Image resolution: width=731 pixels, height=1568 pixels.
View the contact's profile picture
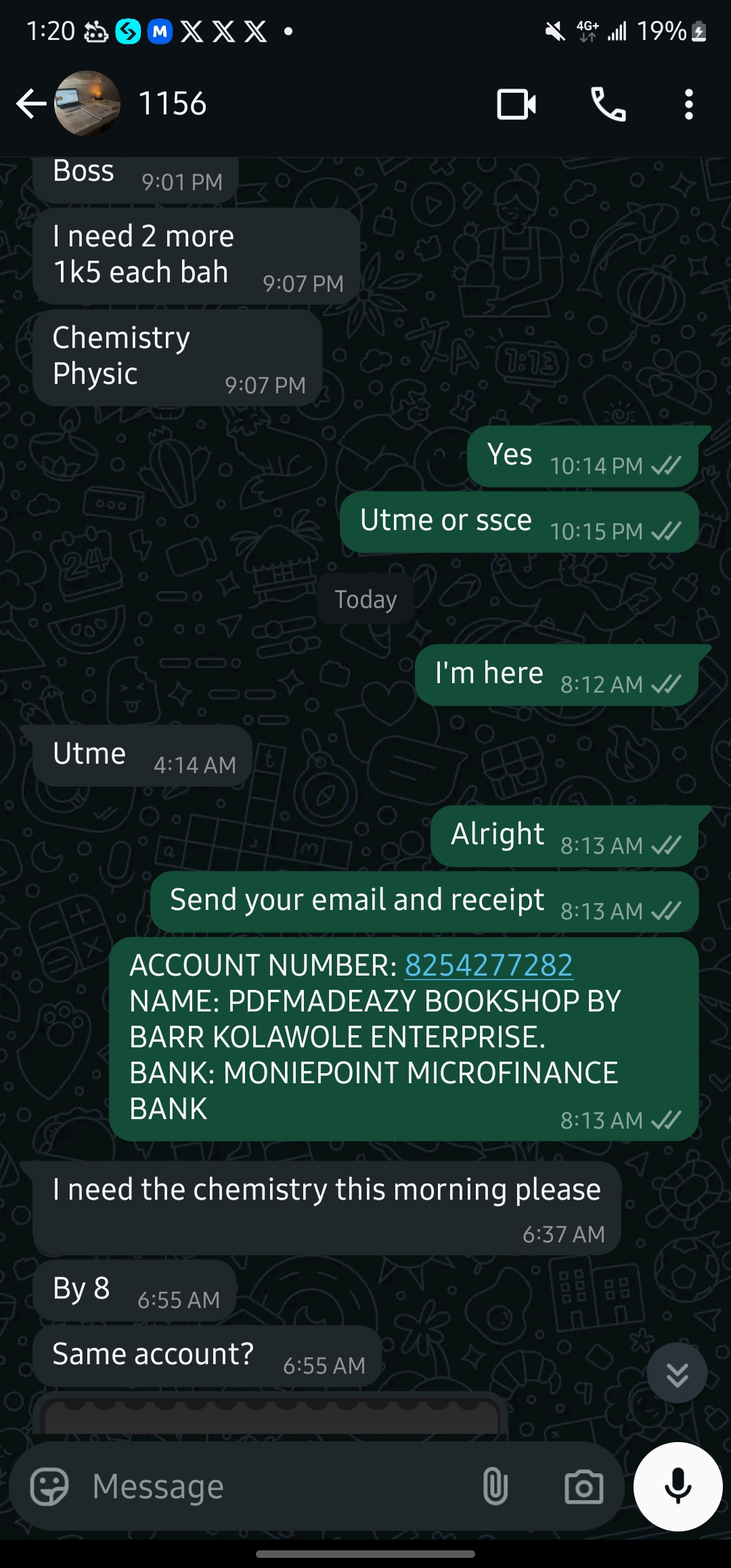click(x=87, y=104)
